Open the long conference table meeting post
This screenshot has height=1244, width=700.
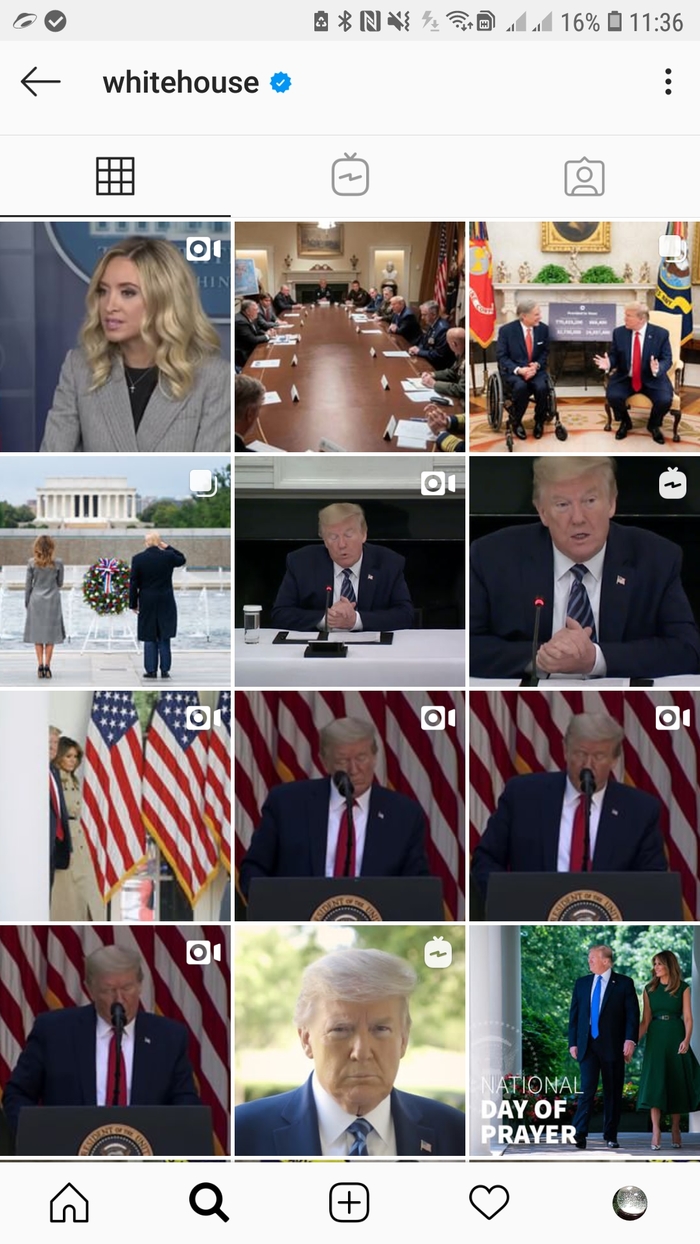point(350,336)
